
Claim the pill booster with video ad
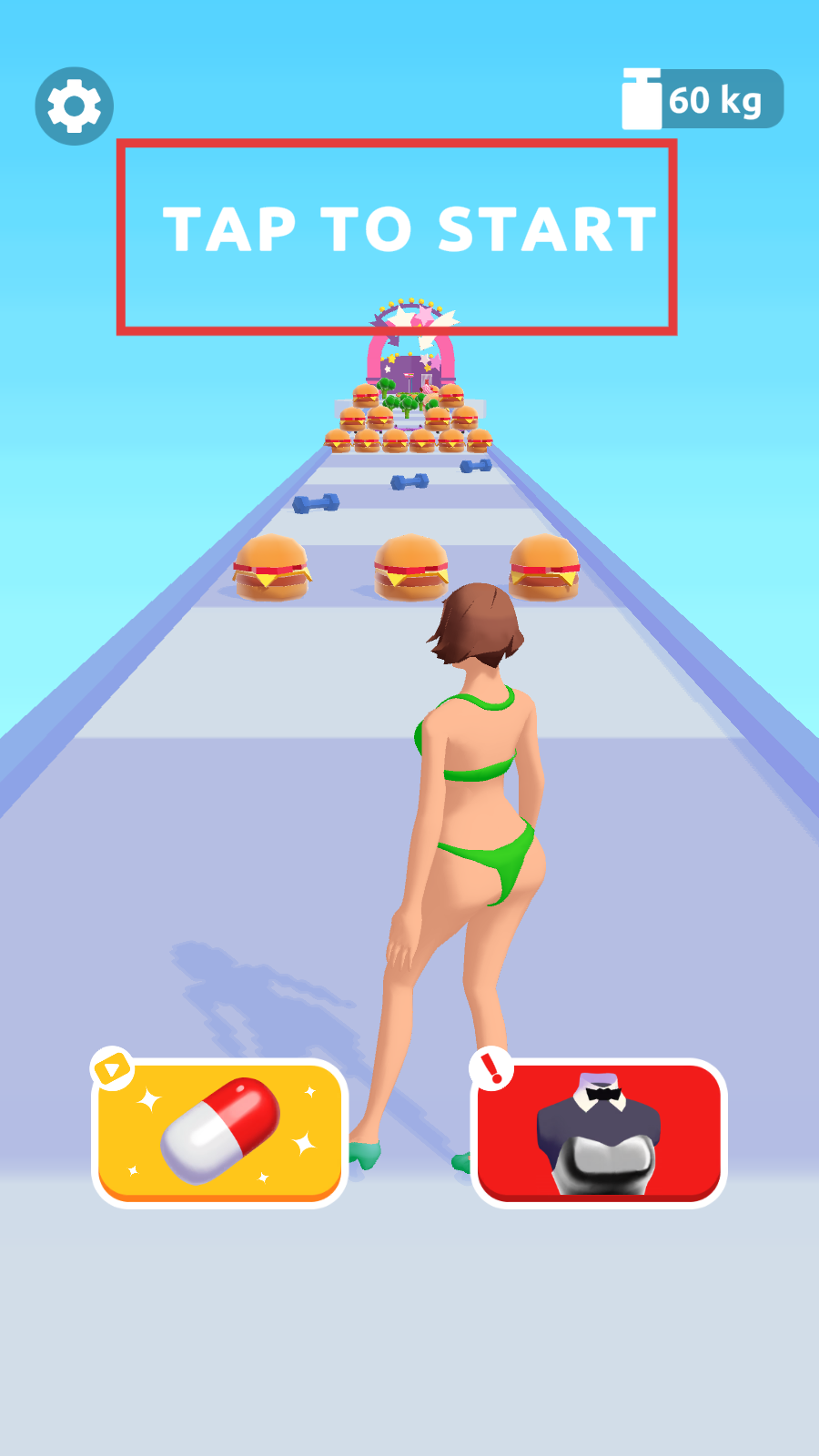[x=220, y=1132]
